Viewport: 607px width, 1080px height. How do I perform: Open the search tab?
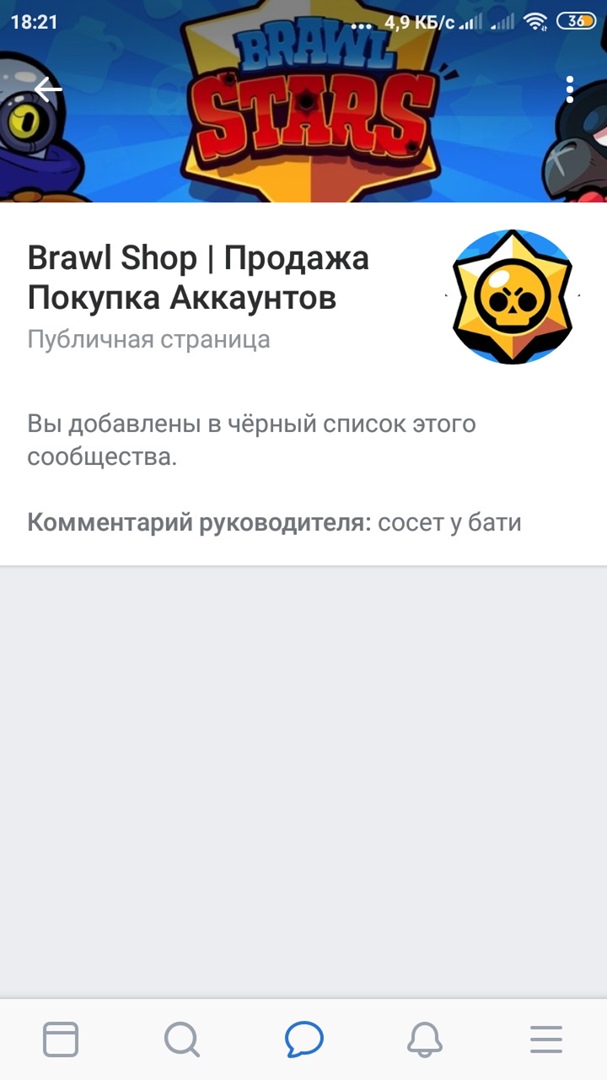pos(182,1040)
